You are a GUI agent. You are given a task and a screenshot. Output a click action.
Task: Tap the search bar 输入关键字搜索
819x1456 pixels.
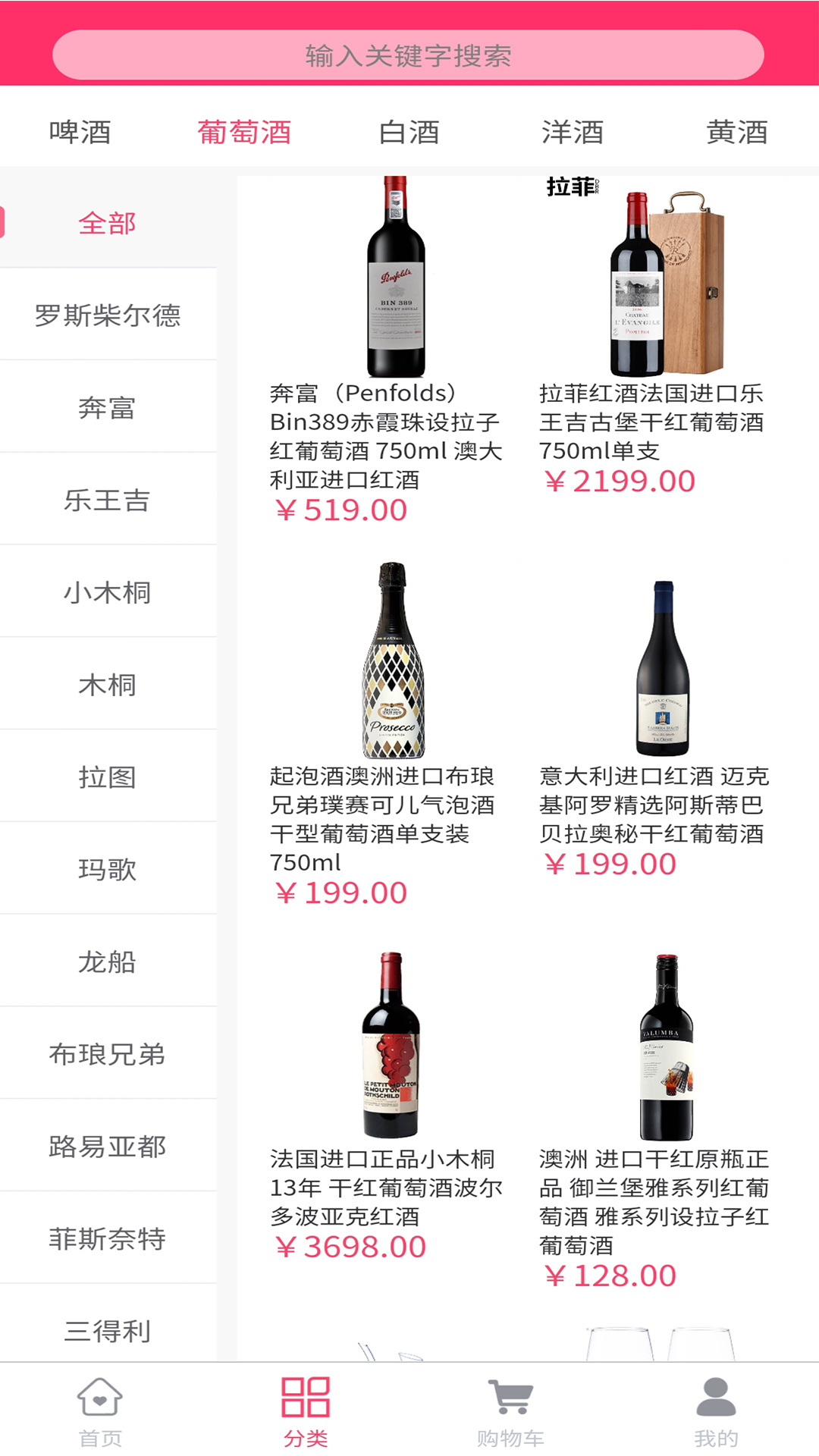(x=409, y=54)
